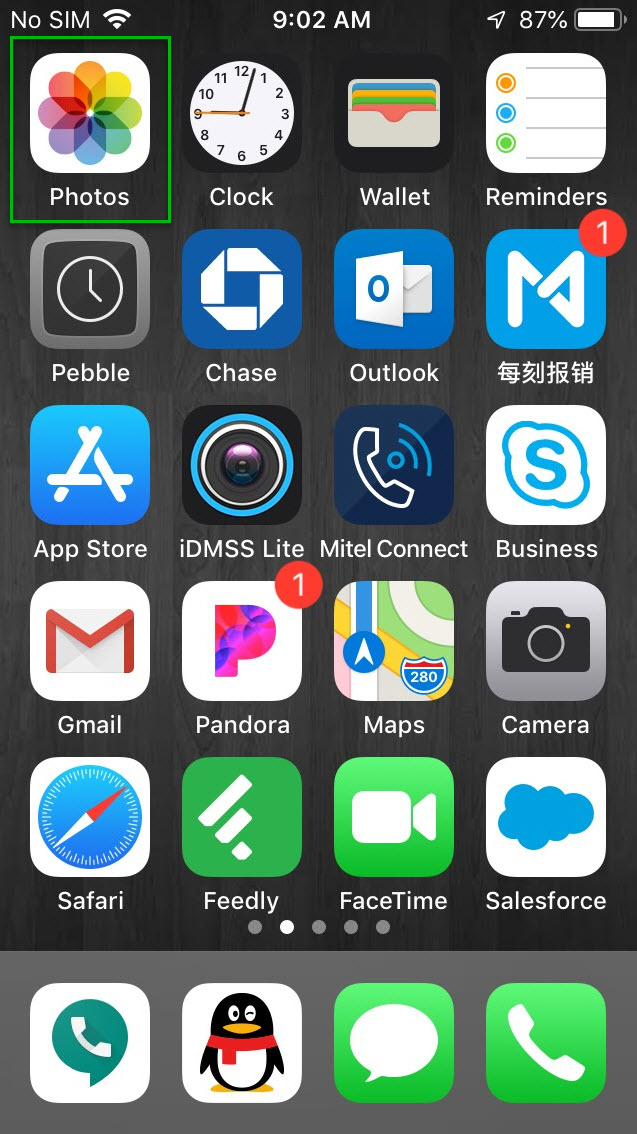Screen dimensions: 637x1134
Task: Open the Reminders app
Action: coord(546,113)
